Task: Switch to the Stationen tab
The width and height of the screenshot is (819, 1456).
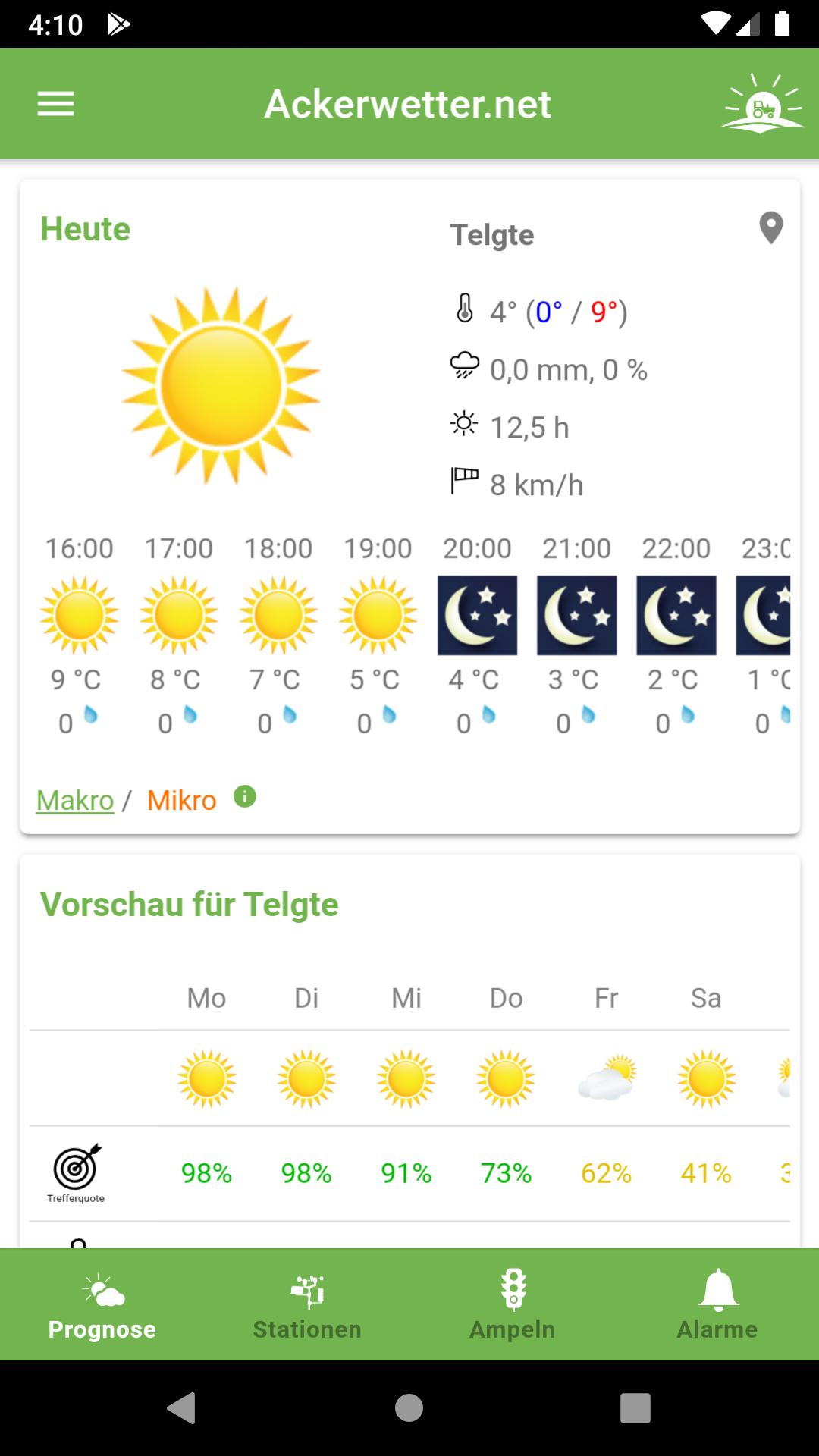Action: pos(307,1306)
